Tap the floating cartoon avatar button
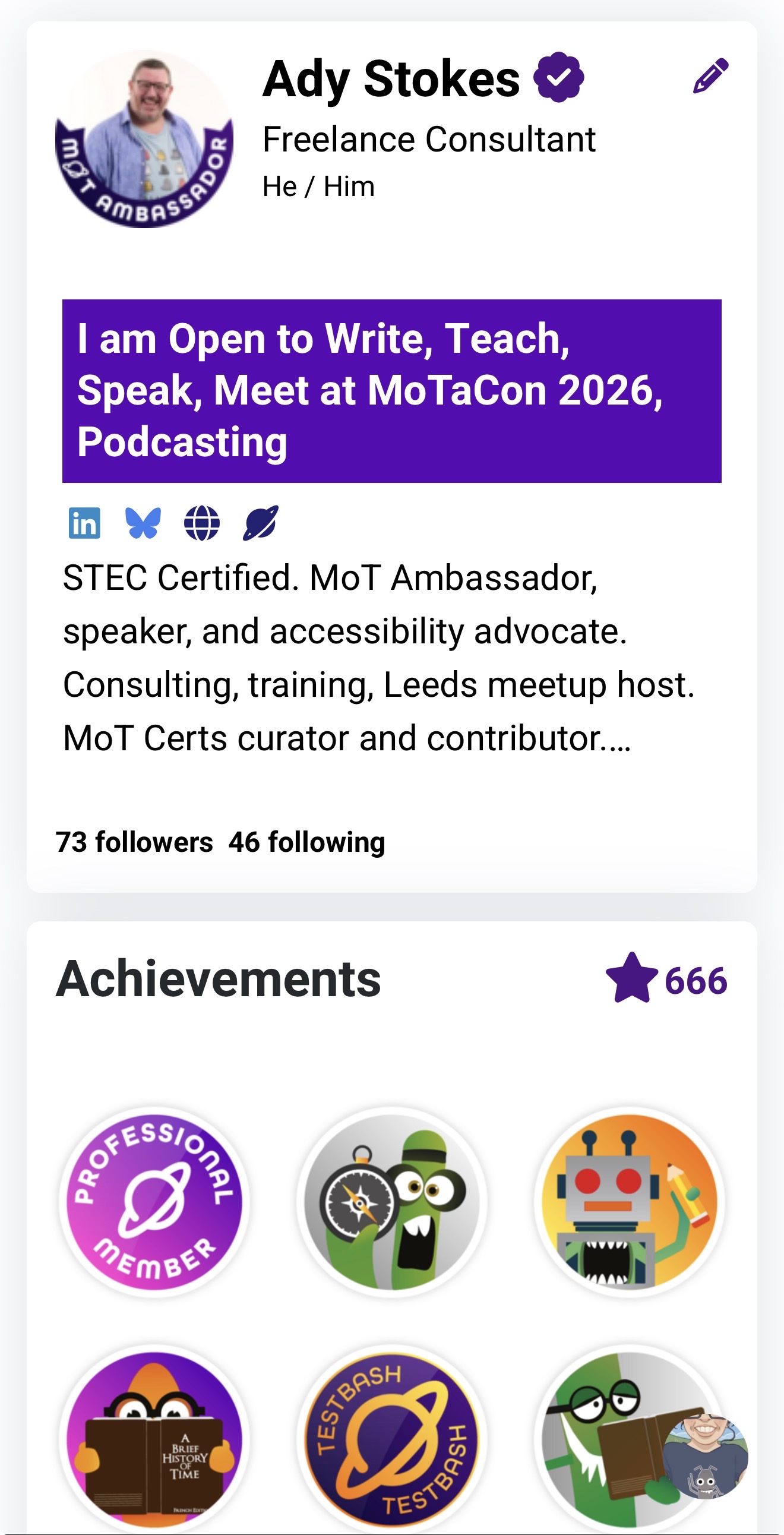 [706, 1457]
